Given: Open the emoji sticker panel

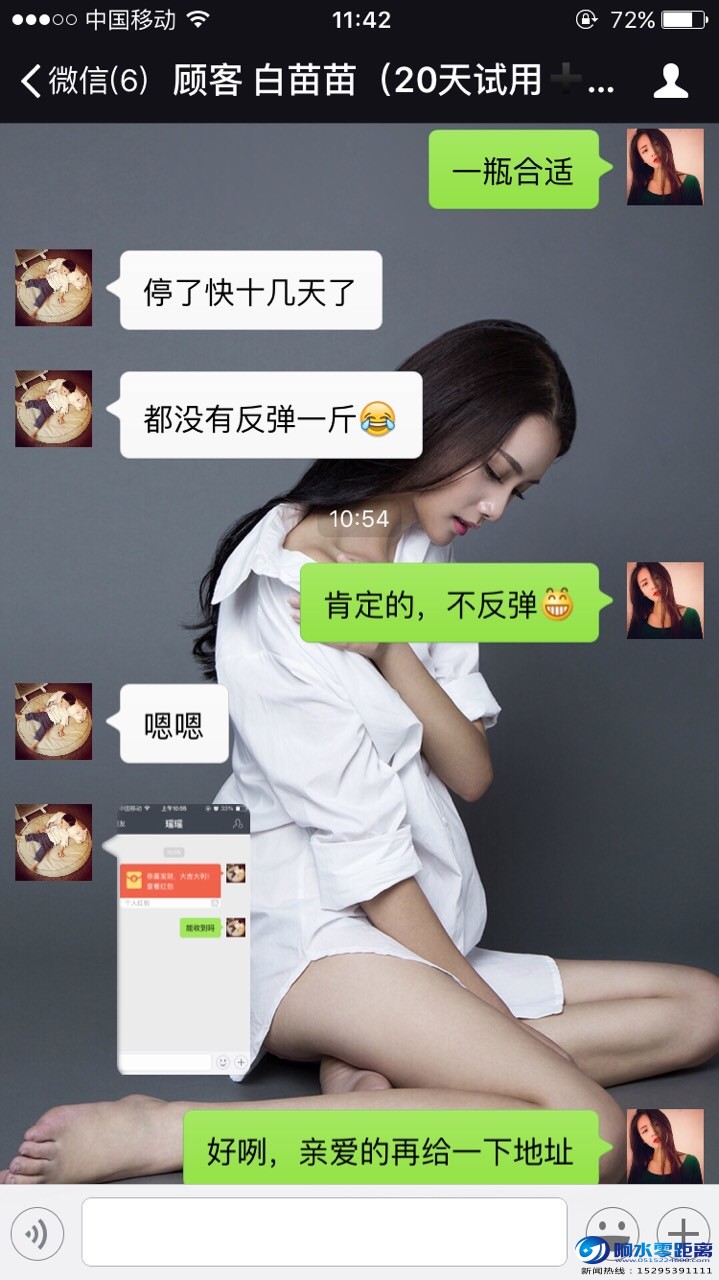Looking at the screenshot, I should pyautogui.click(x=611, y=1228).
